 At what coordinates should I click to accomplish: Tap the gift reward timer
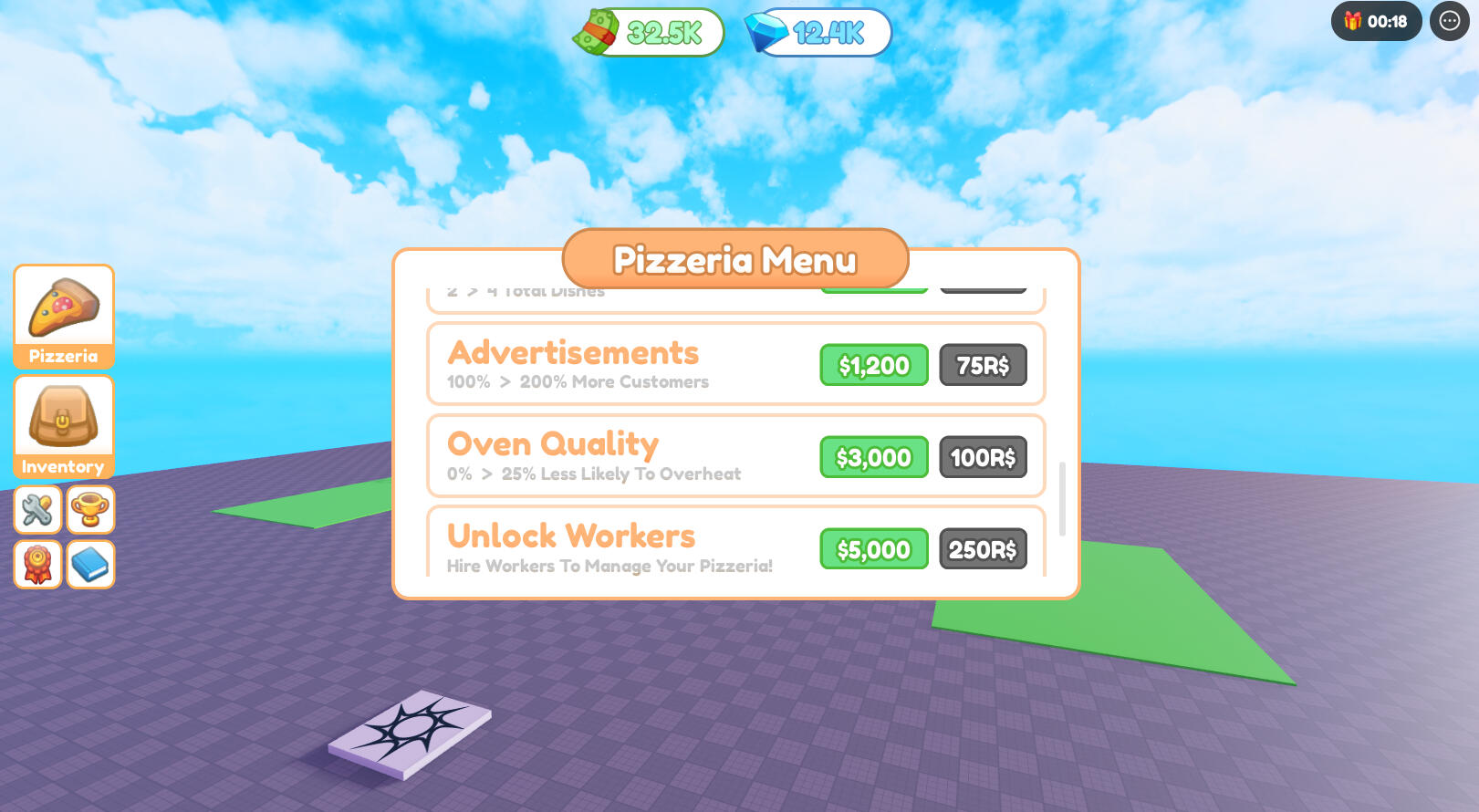(1376, 21)
